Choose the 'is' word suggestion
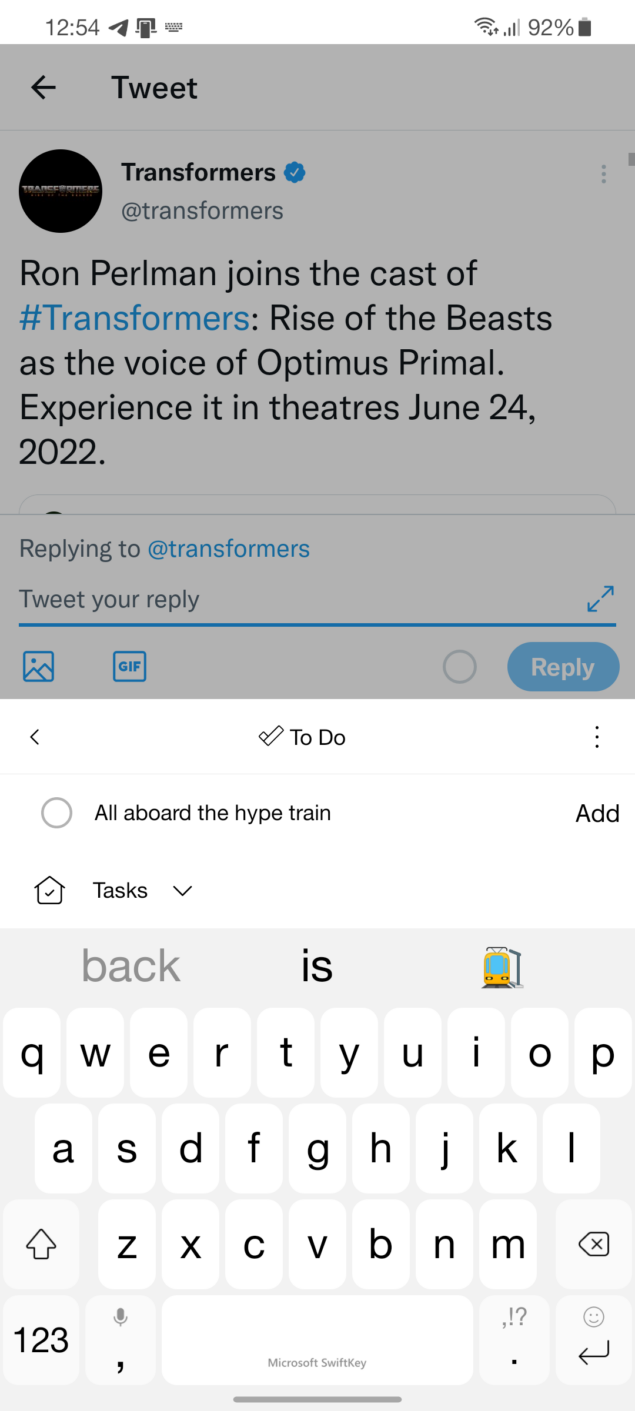Image resolution: width=635 pixels, height=1411 pixels. pos(317,966)
